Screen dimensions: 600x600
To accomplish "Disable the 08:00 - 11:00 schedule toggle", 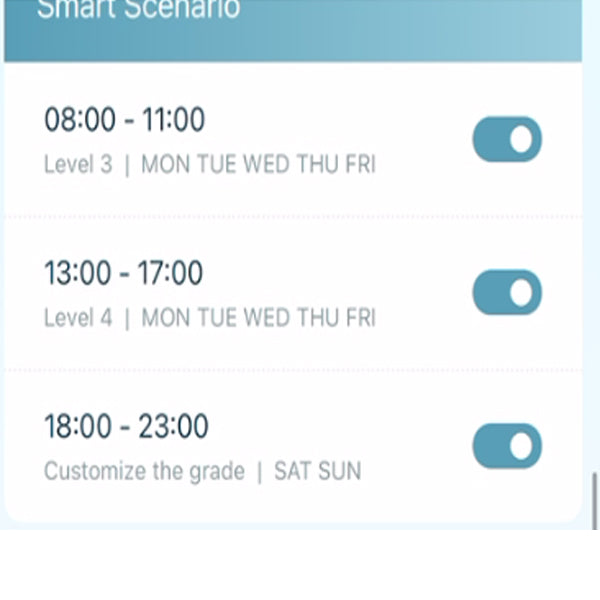I will click(x=507, y=140).
